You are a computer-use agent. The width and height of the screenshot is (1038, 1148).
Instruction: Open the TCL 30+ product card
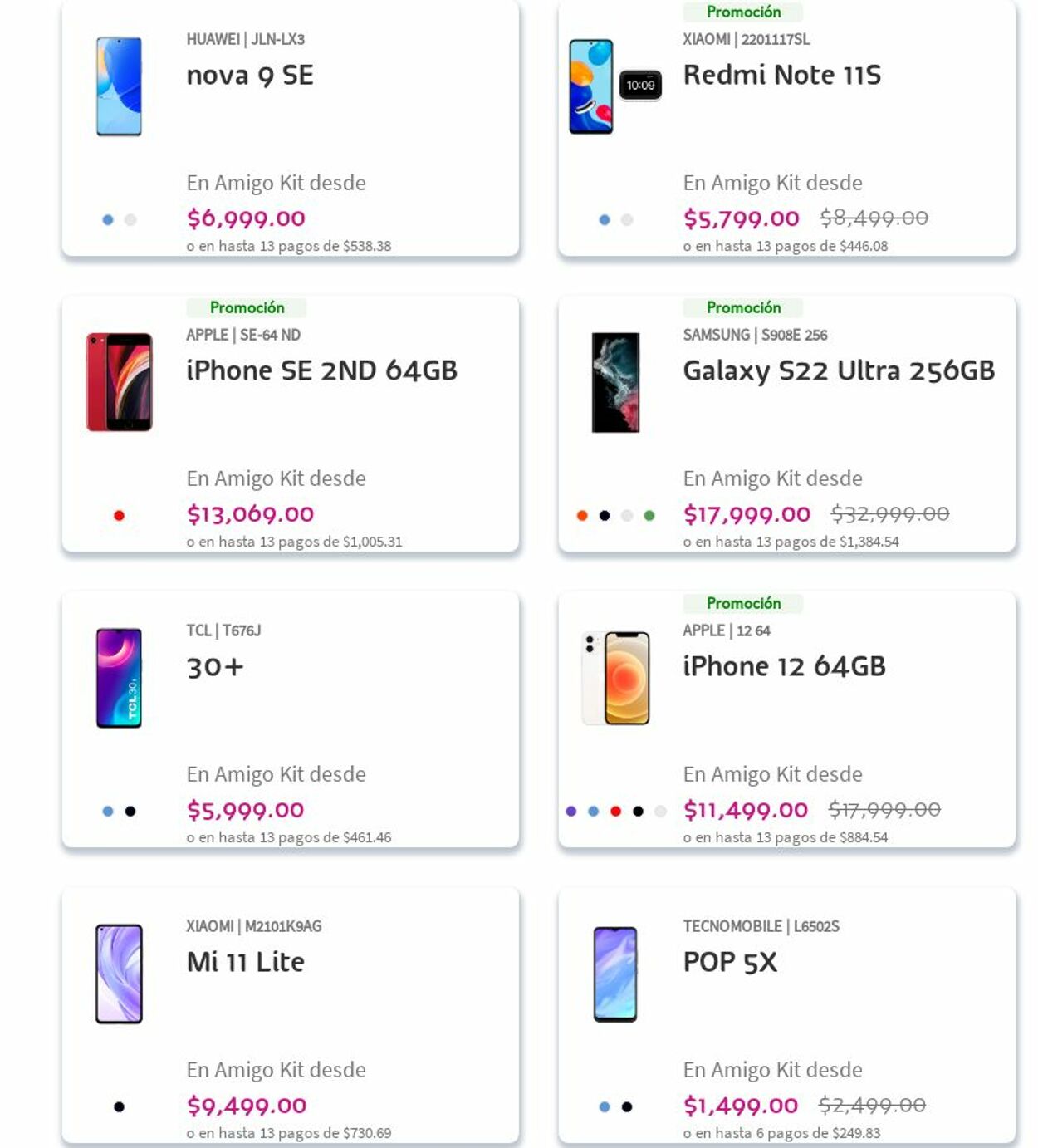tap(215, 667)
